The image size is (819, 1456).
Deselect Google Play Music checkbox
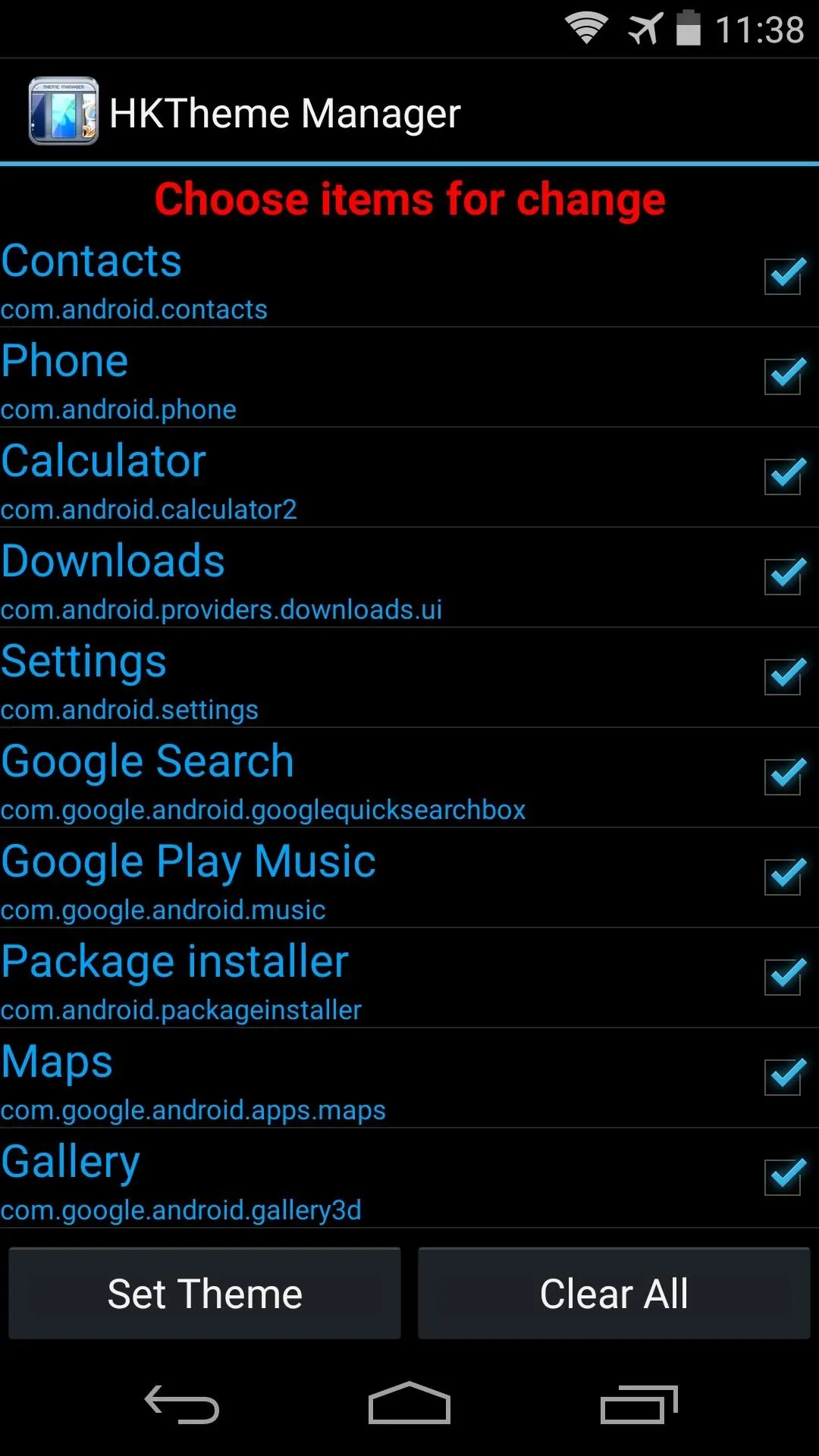[784, 877]
